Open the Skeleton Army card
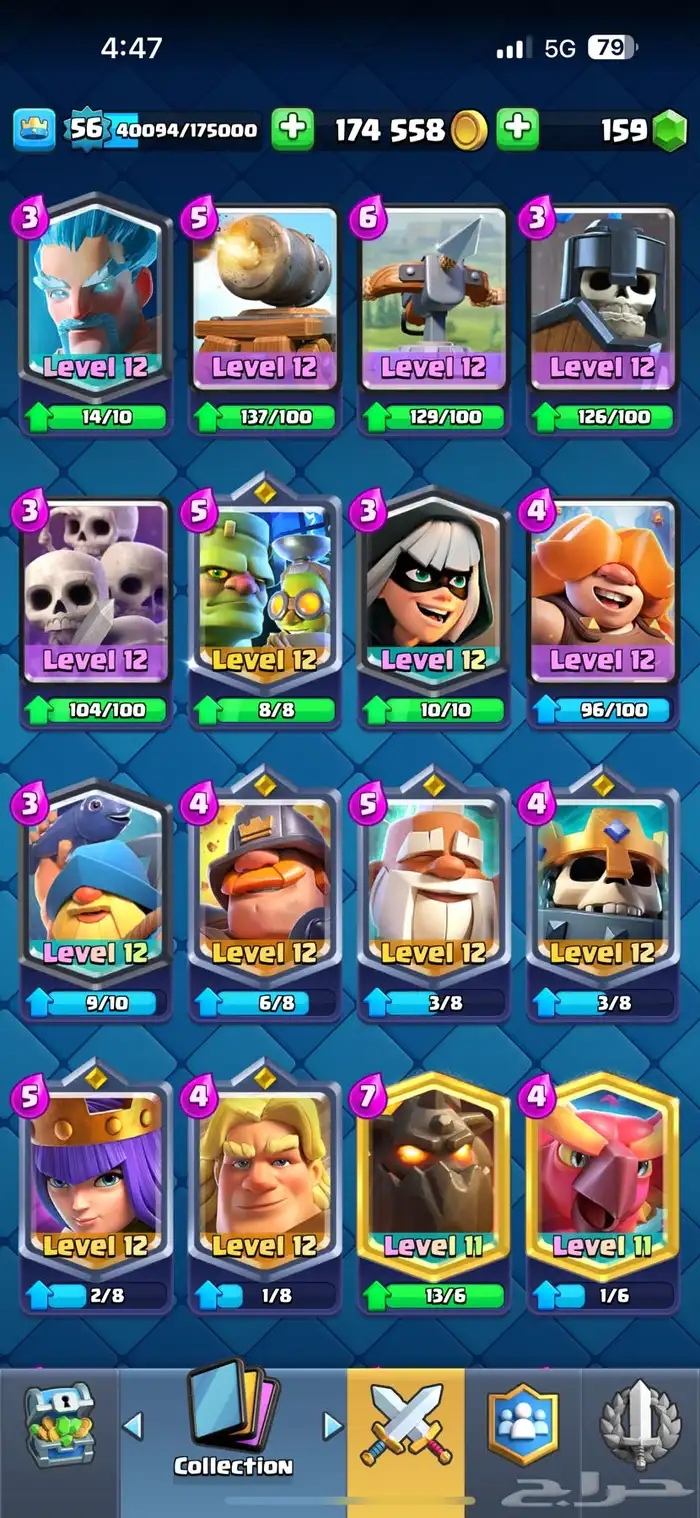Screen dimensions: 700x1518 coord(96,595)
